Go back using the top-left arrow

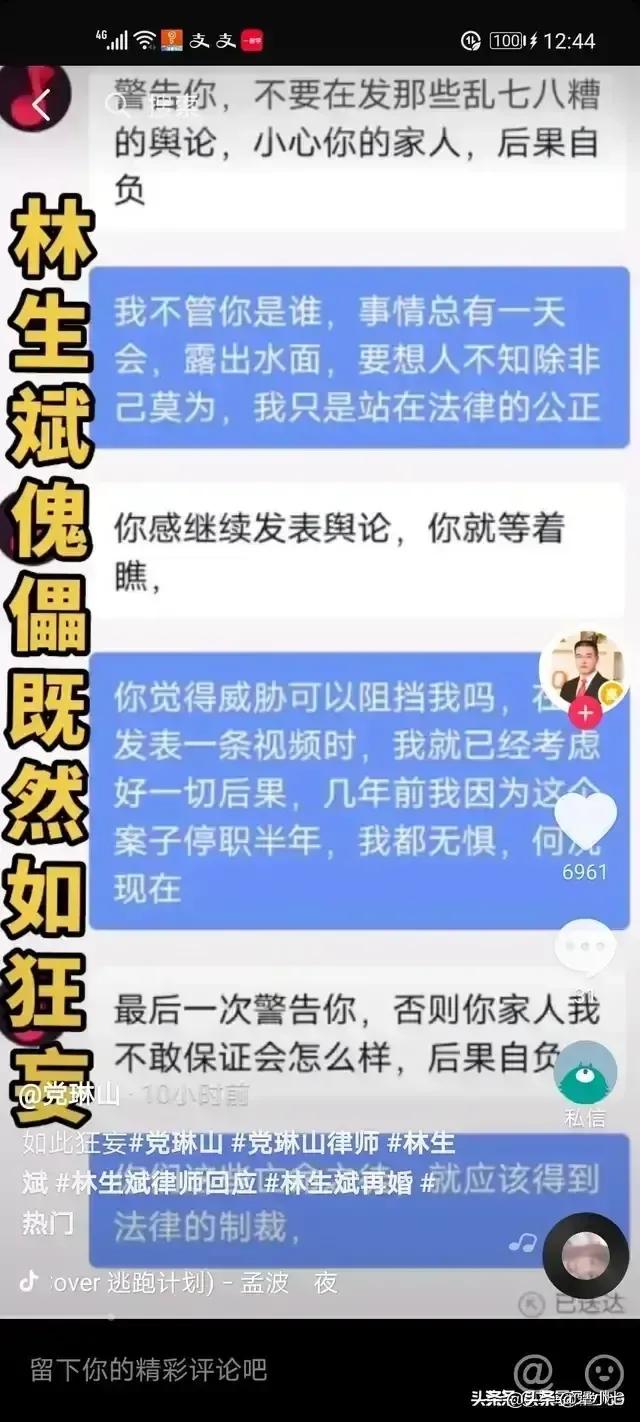[40, 105]
